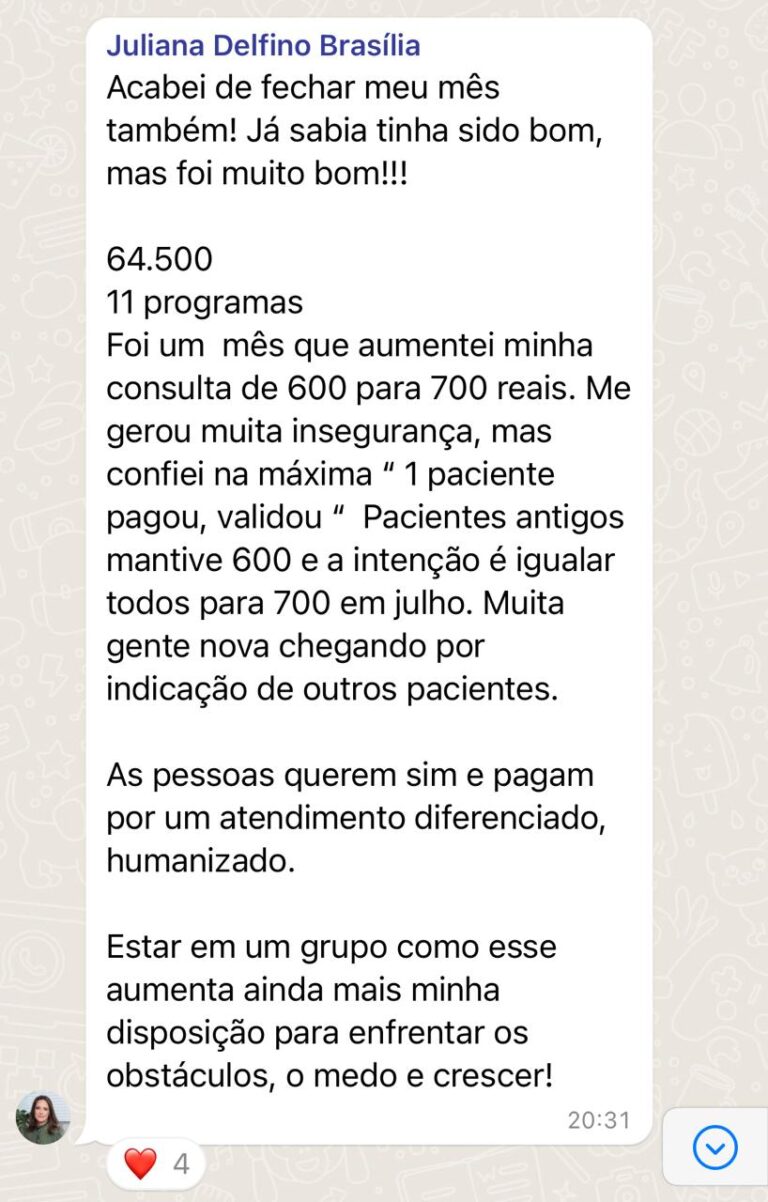View the heart reactions on the message
The height and width of the screenshot is (1202, 768).
tap(156, 1165)
